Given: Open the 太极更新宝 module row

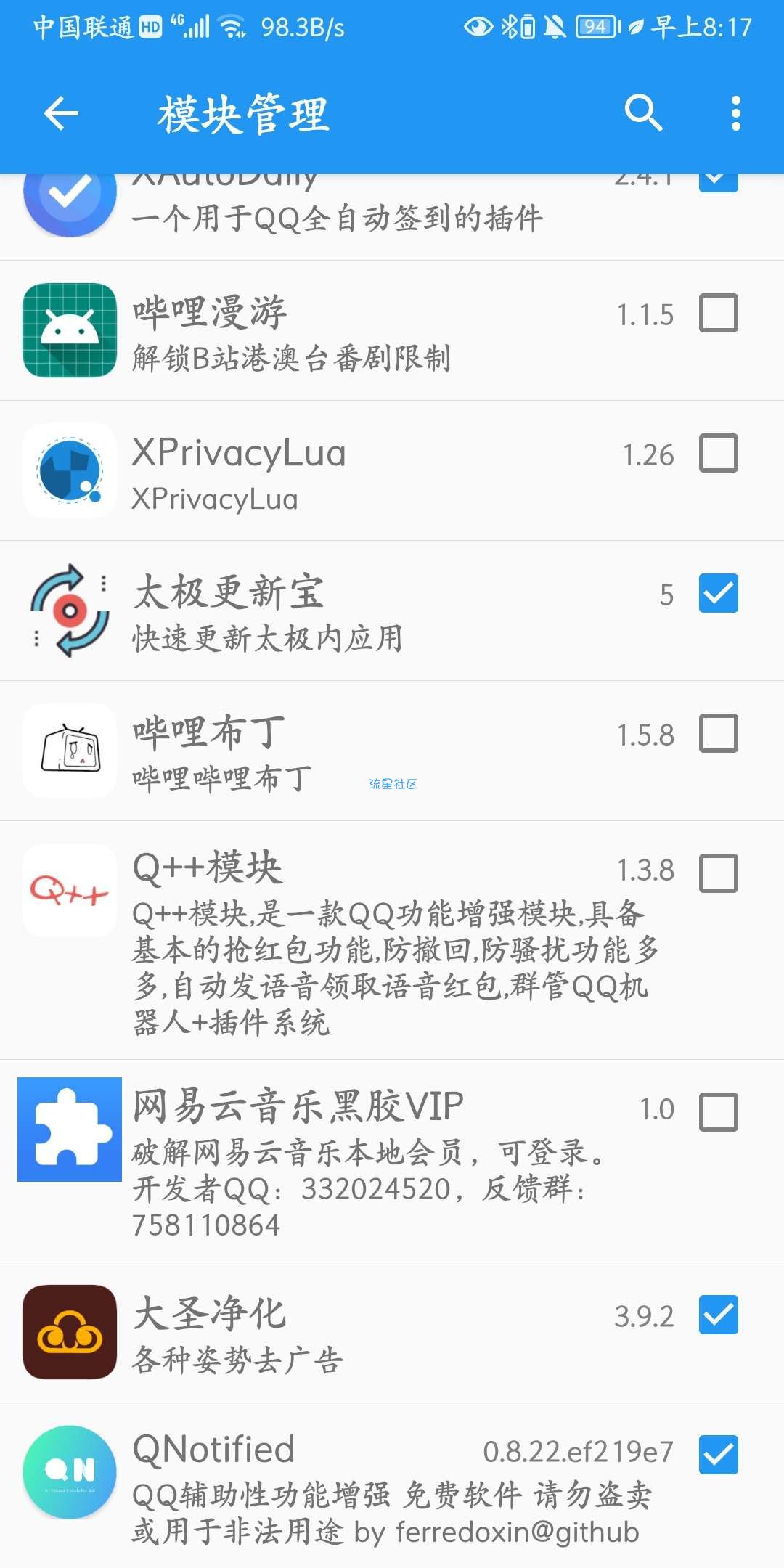Looking at the screenshot, I should tap(392, 611).
